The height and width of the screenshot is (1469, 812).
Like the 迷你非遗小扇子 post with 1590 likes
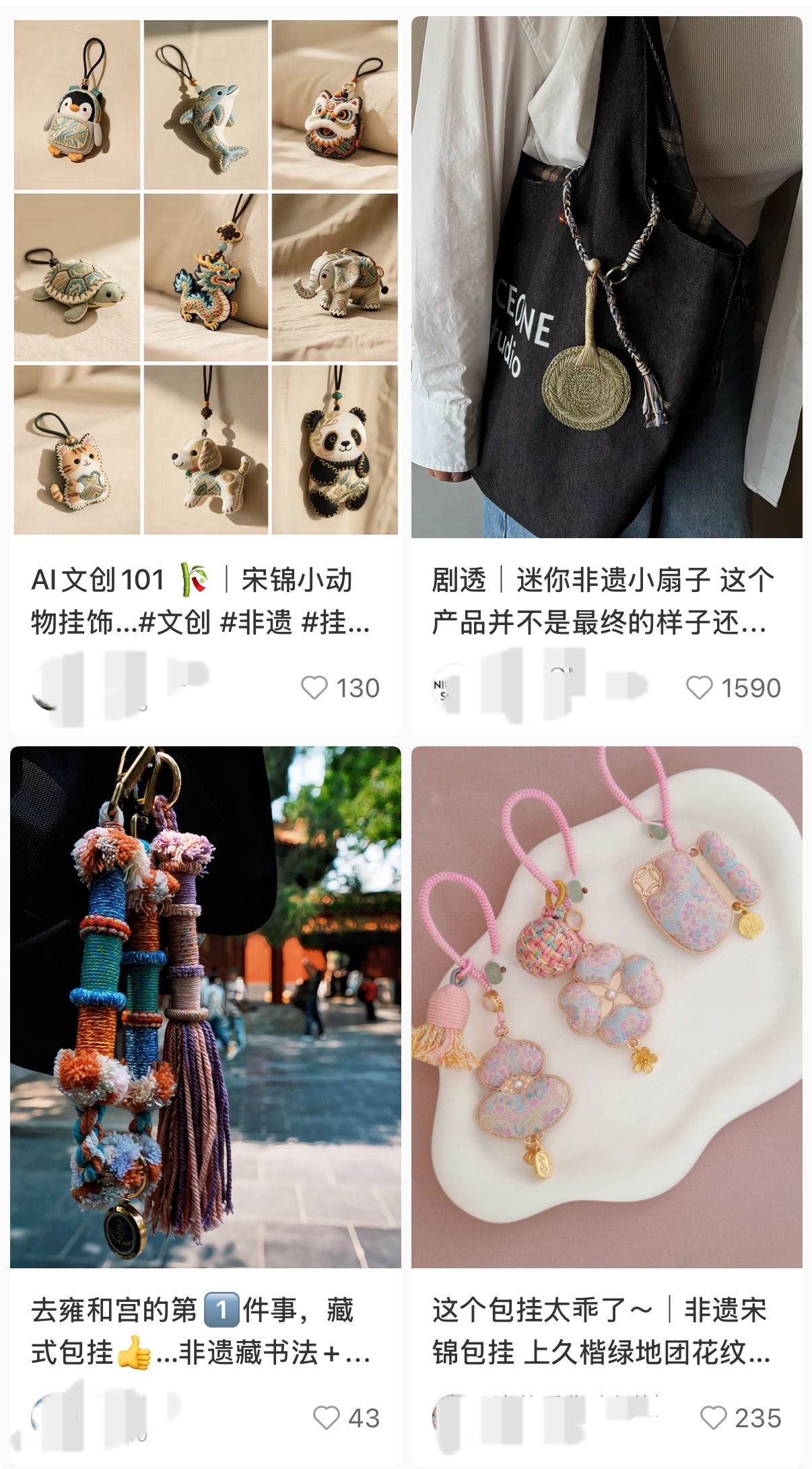(x=699, y=688)
